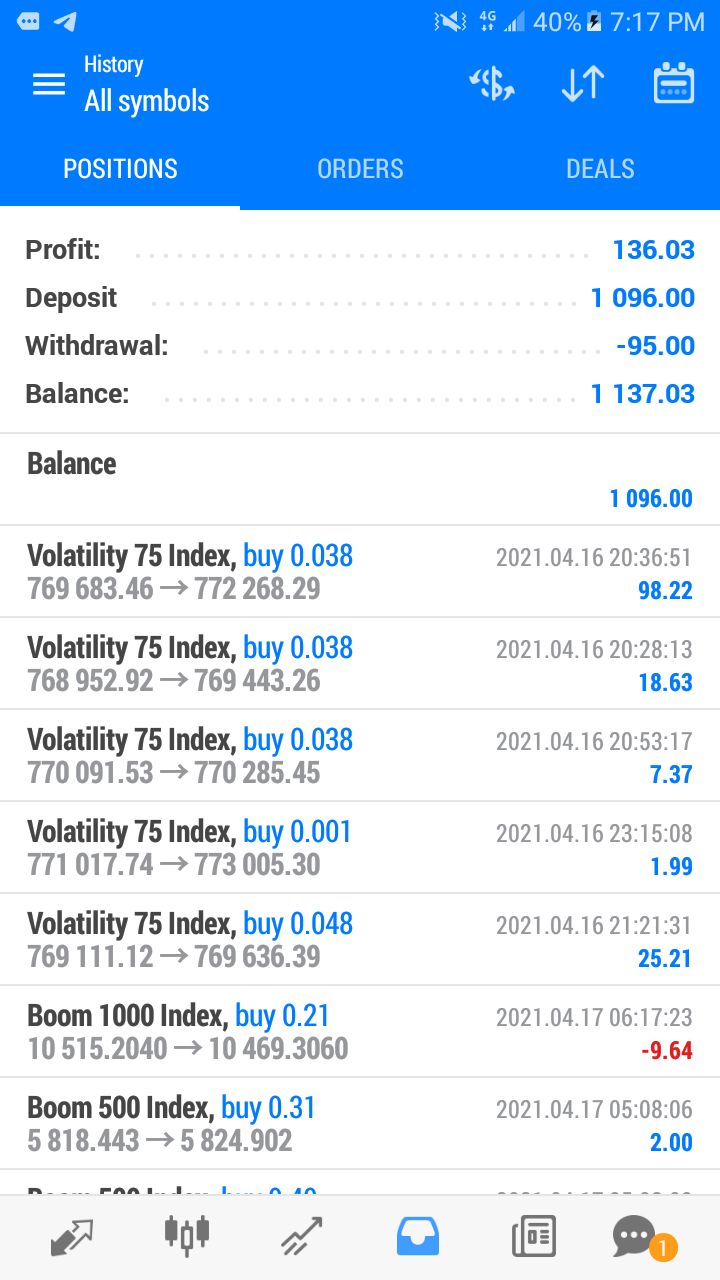Go to the Quotes section

(72, 1237)
